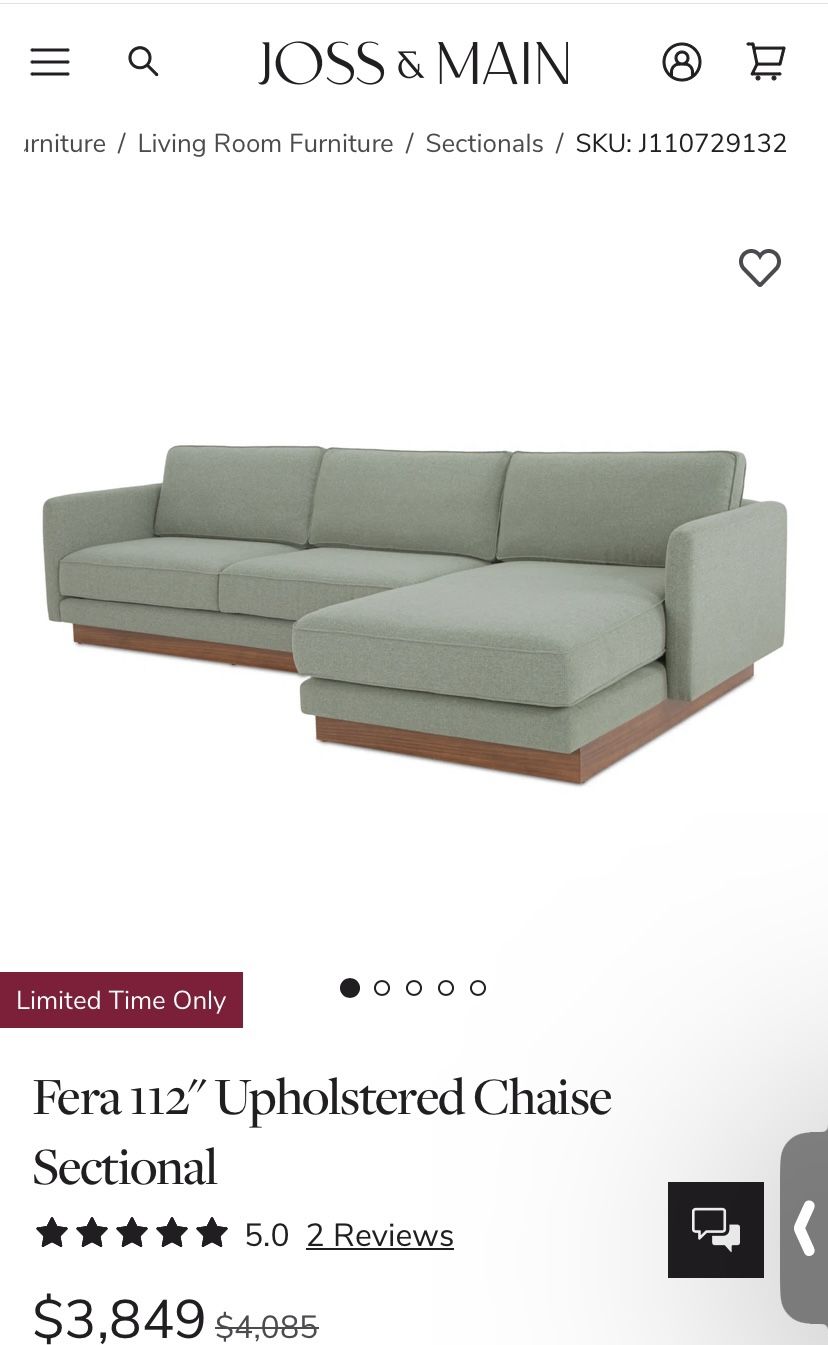
Task: Go to the Sectionals breadcrumb
Action: (484, 143)
